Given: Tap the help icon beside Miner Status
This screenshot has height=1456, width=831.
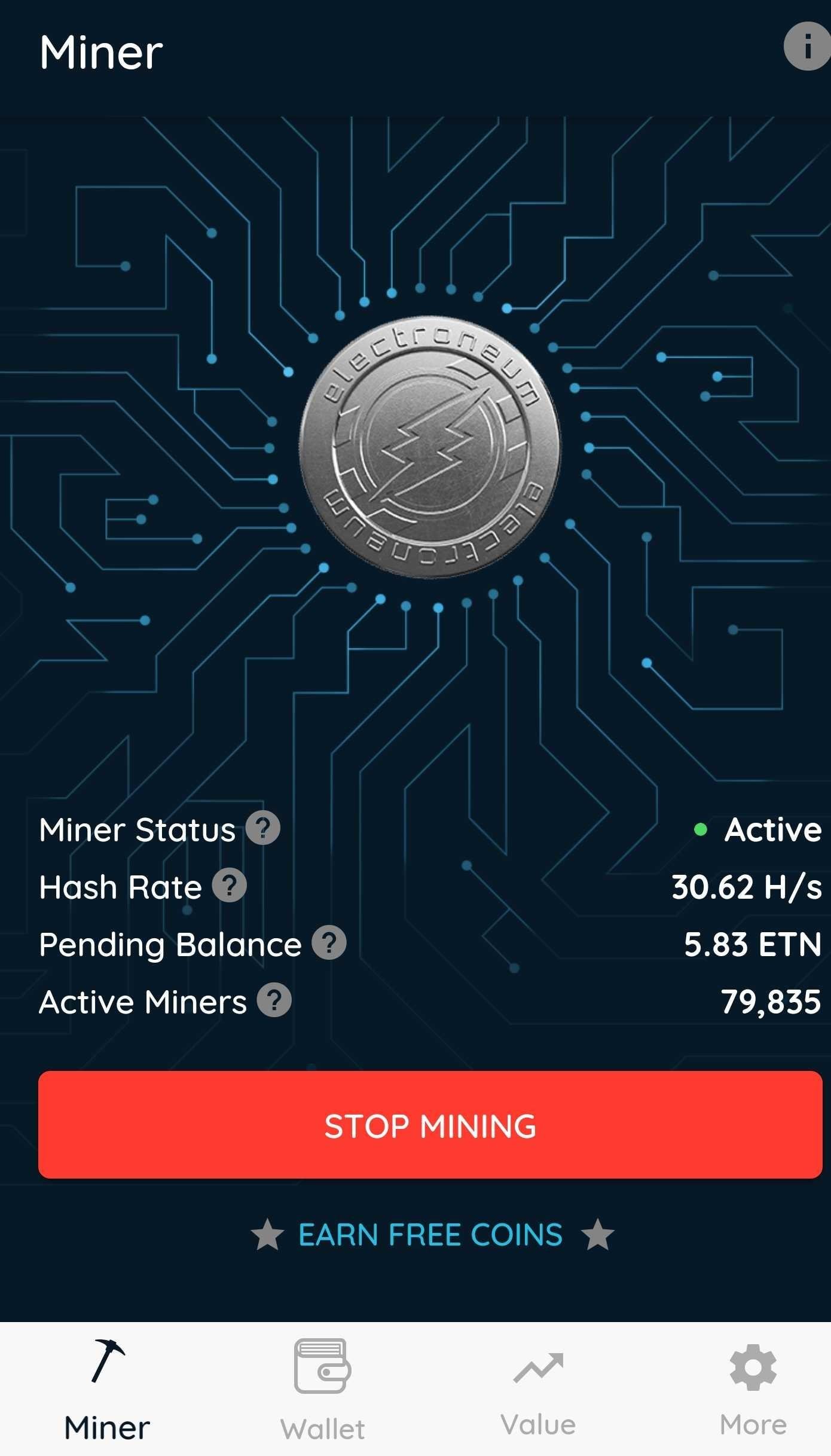Looking at the screenshot, I should coord(263,828).
